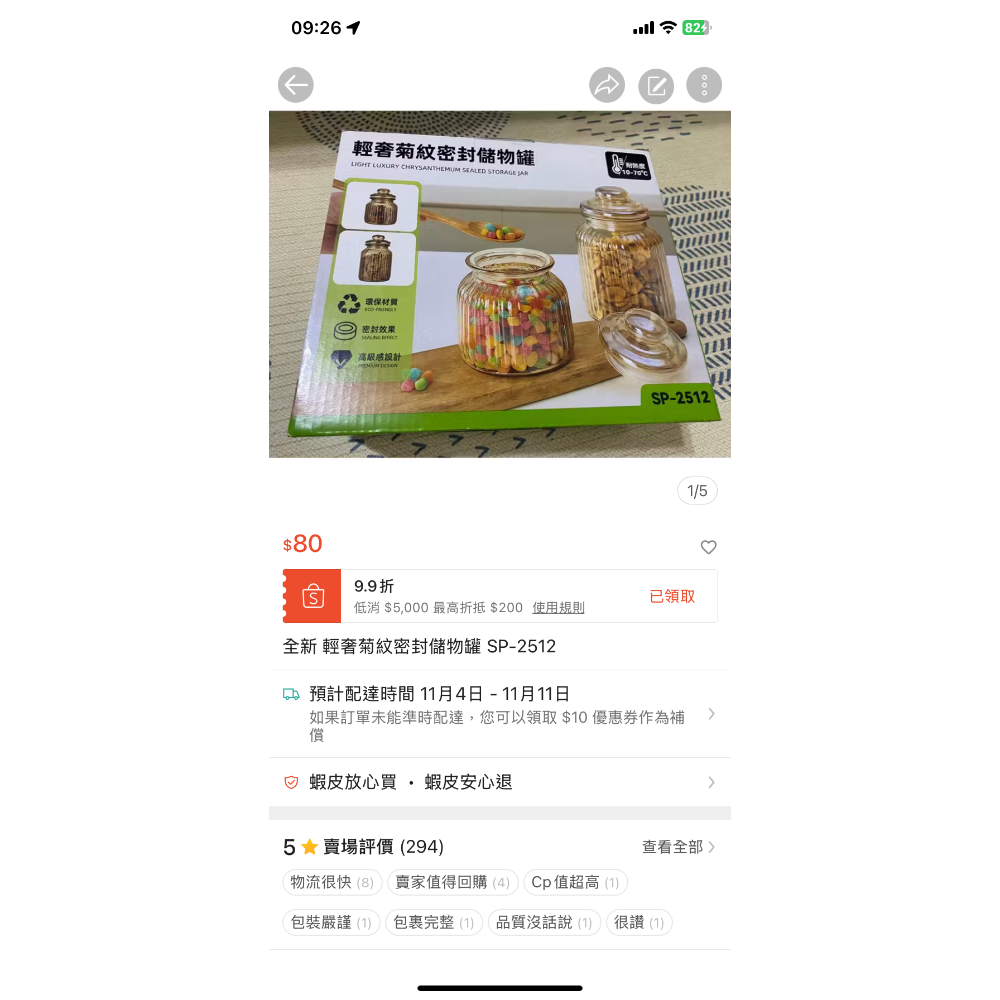Filter reviews by 品質沒話說
This screenshot has height=1000, width=1000.
[544, 922]
